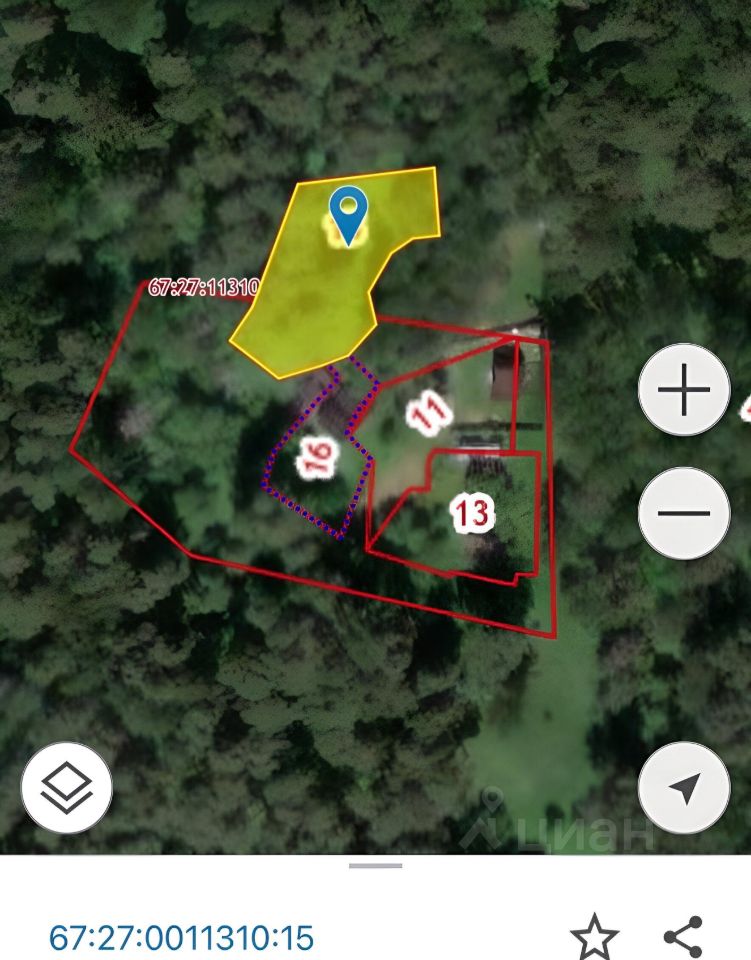Screen dimensions: 751x960
Task: Open the map layers selector
Action: pyautogui.click(x=67, y=788)
